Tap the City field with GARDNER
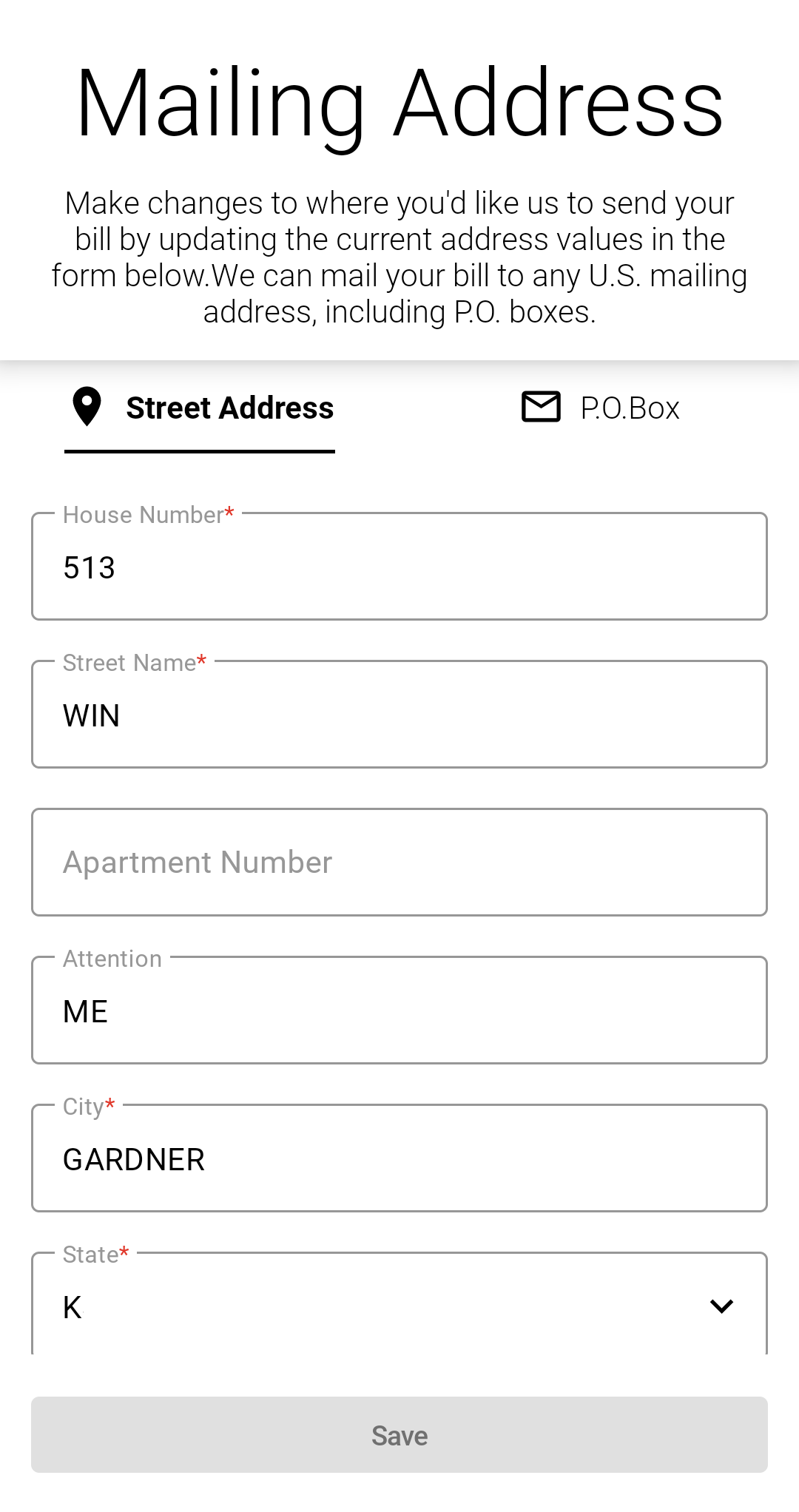The image size is (799, 1512). click(x=399, y=1159)
